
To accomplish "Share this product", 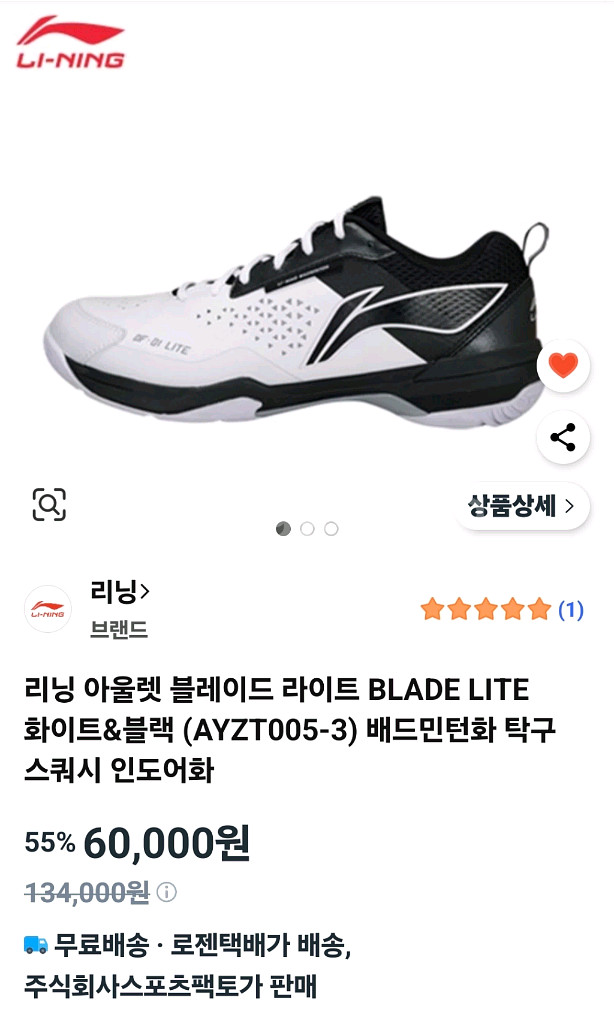I will tap(563, 437).
